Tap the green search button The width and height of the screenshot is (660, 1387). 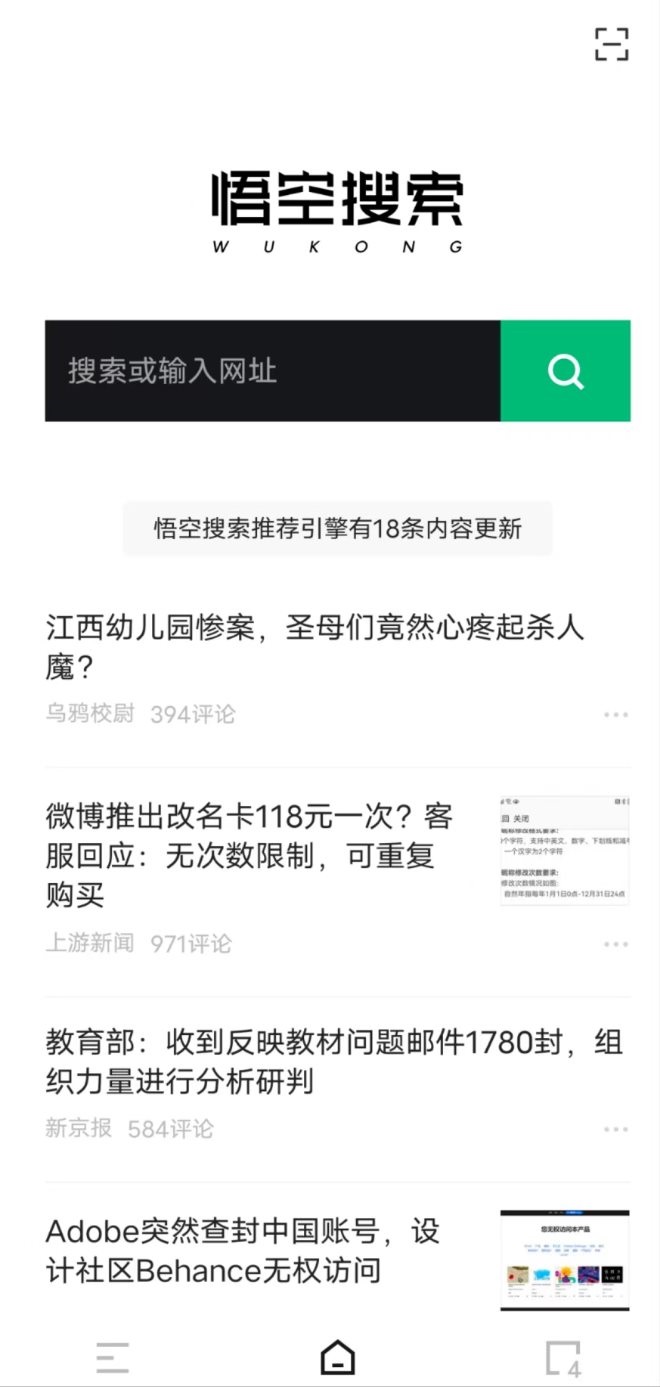coord(565,371)
